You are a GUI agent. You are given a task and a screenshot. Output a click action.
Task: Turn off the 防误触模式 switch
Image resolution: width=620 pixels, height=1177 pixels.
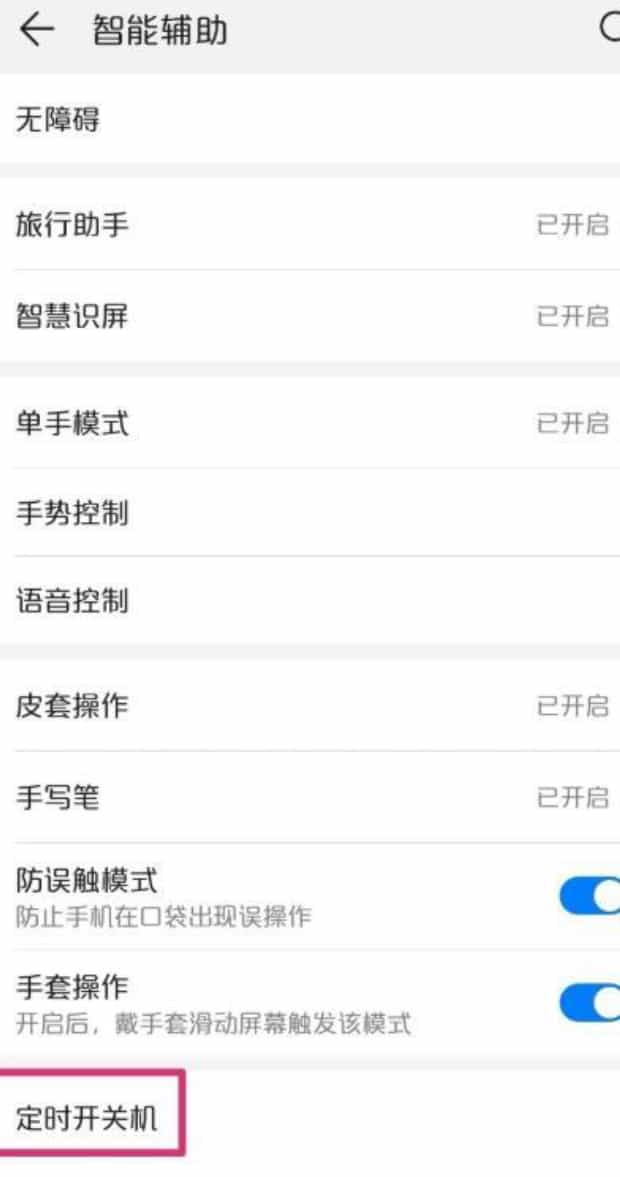590,897
